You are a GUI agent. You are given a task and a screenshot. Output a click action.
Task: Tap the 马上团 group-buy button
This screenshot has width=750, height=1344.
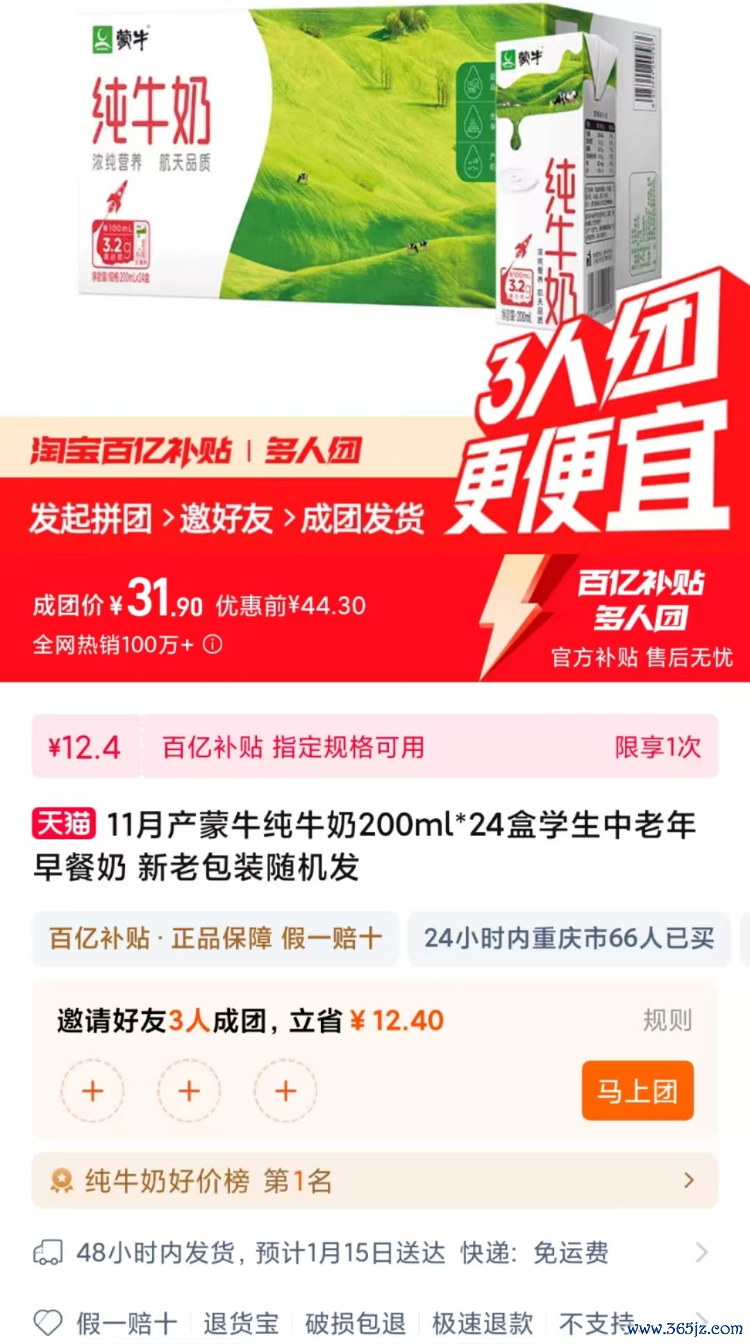tap(637, 1091)
